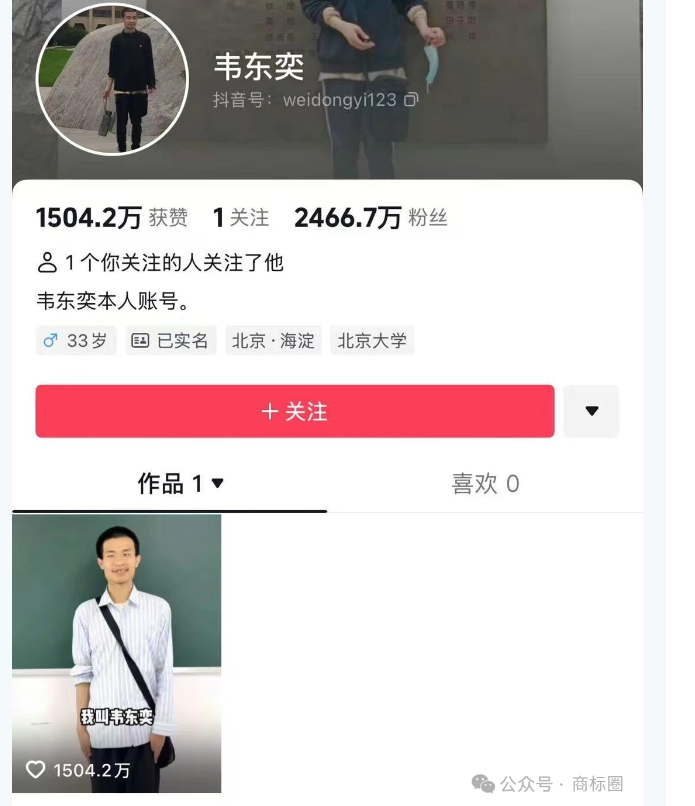Screen dimensions: 695x806
Task: View the 2466.7万 粉丝 followers list
Action: pyautogui.click(x=370, y=218)
